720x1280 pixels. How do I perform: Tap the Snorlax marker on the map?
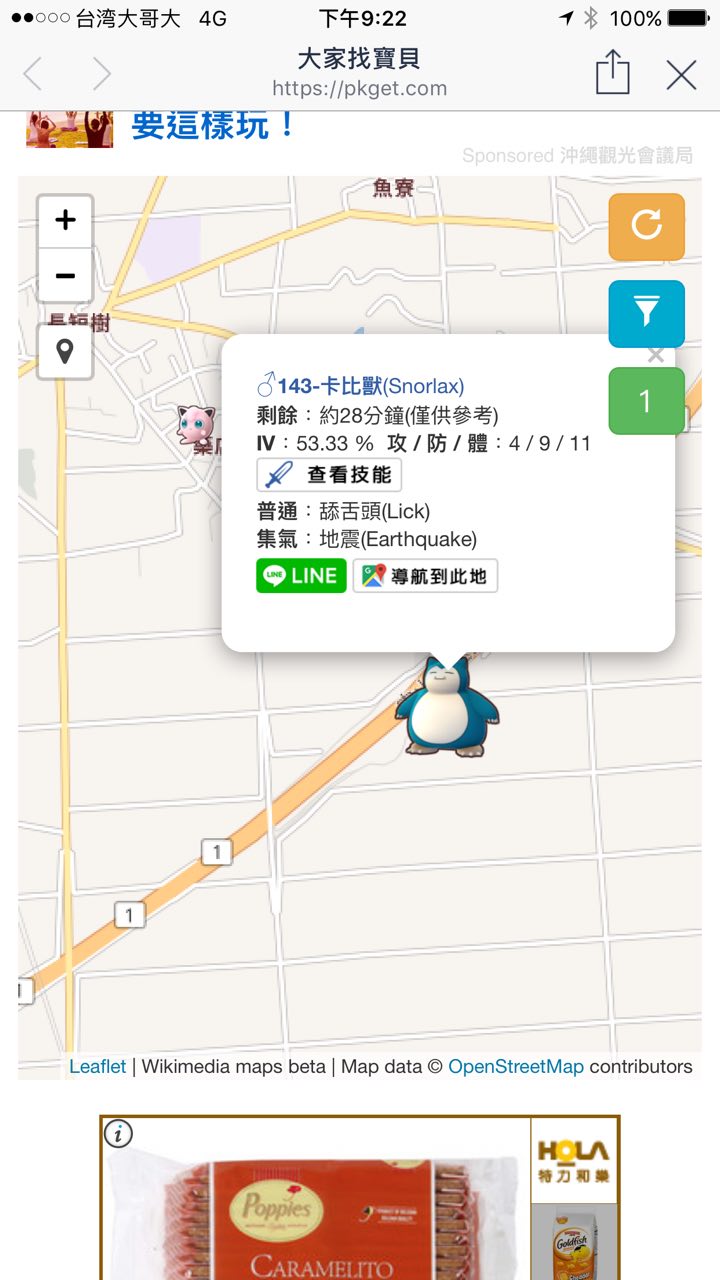(x=446, y=709)
